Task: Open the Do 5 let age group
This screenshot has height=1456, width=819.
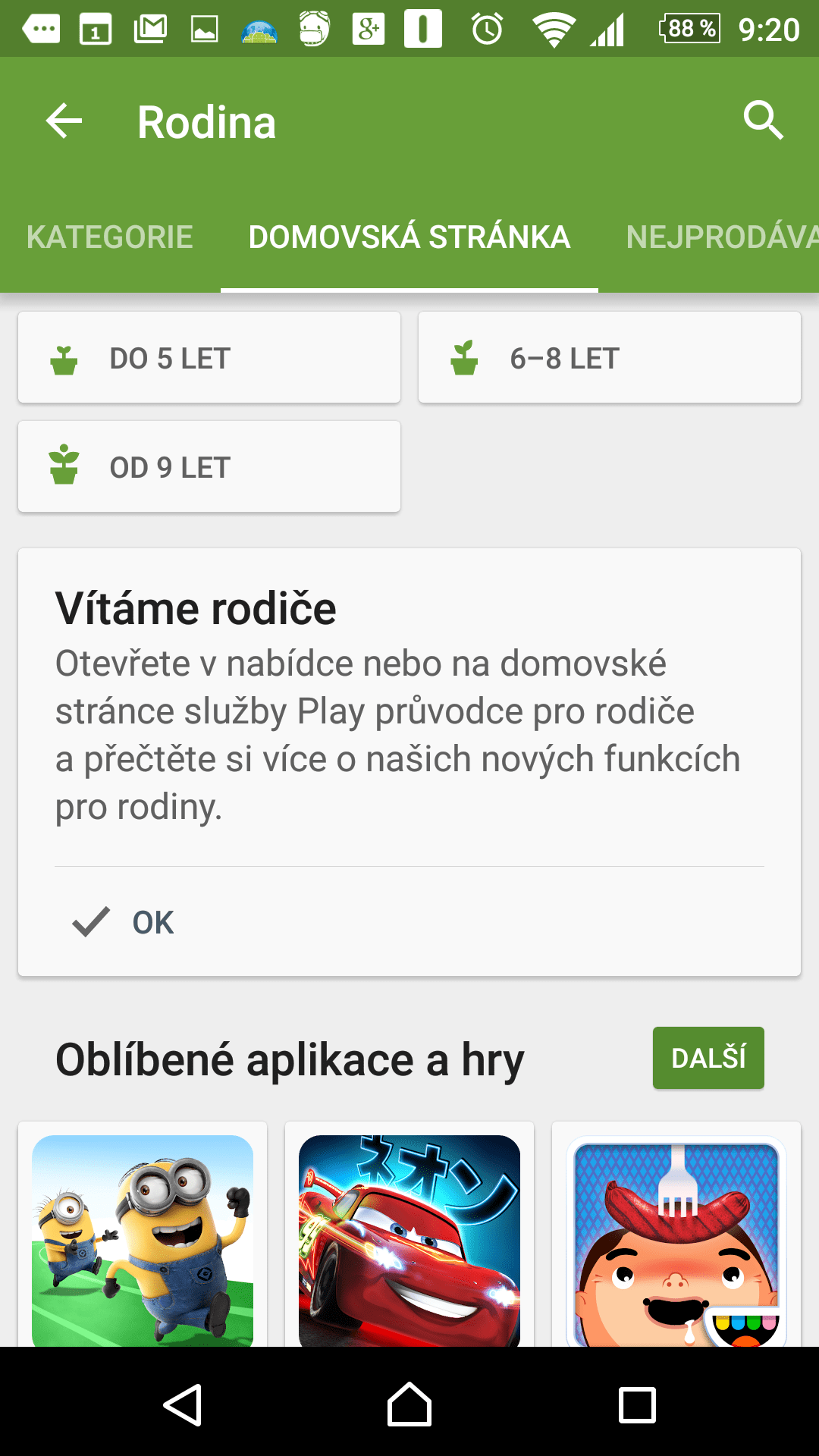Action: (x=209, y=358)
